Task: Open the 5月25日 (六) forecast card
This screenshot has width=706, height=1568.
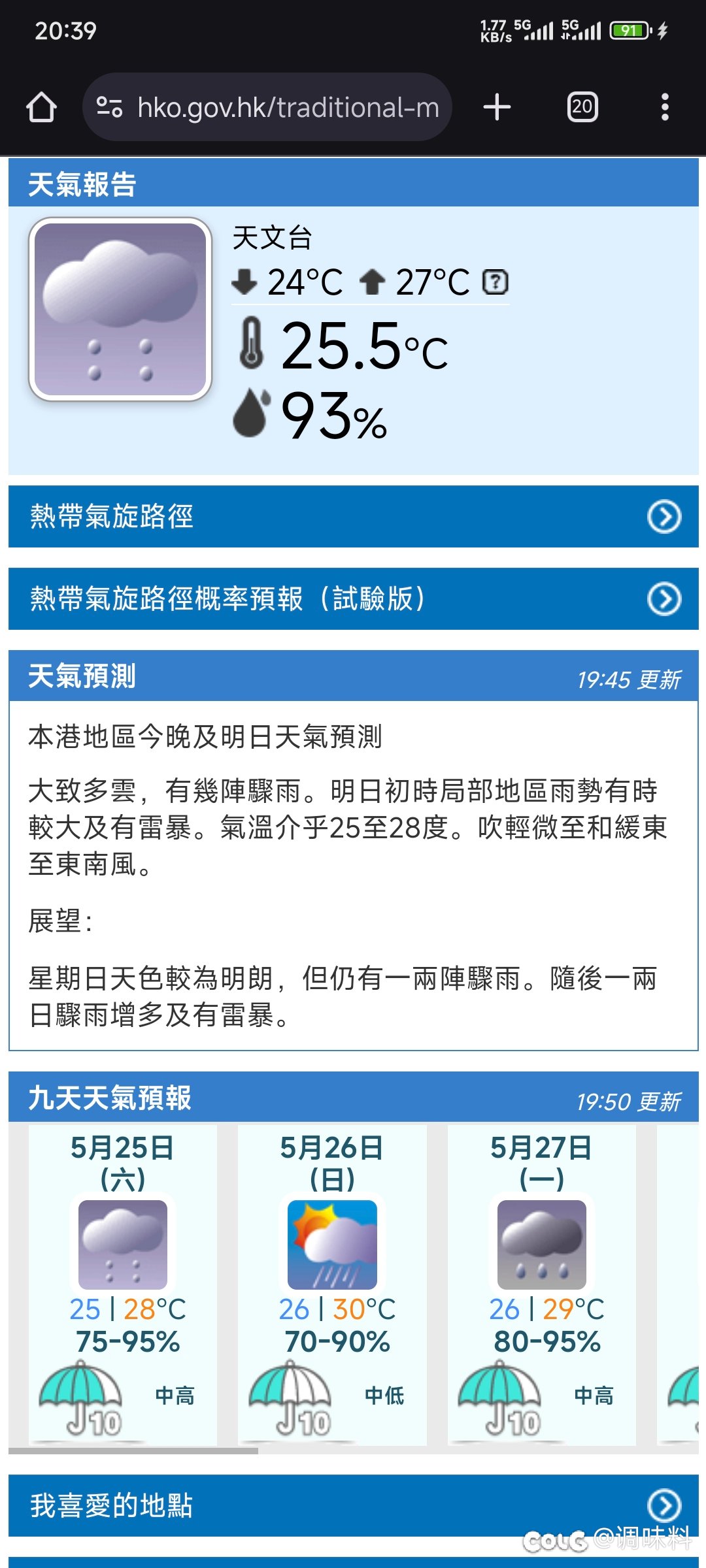Action: [x=123, y=1284]
